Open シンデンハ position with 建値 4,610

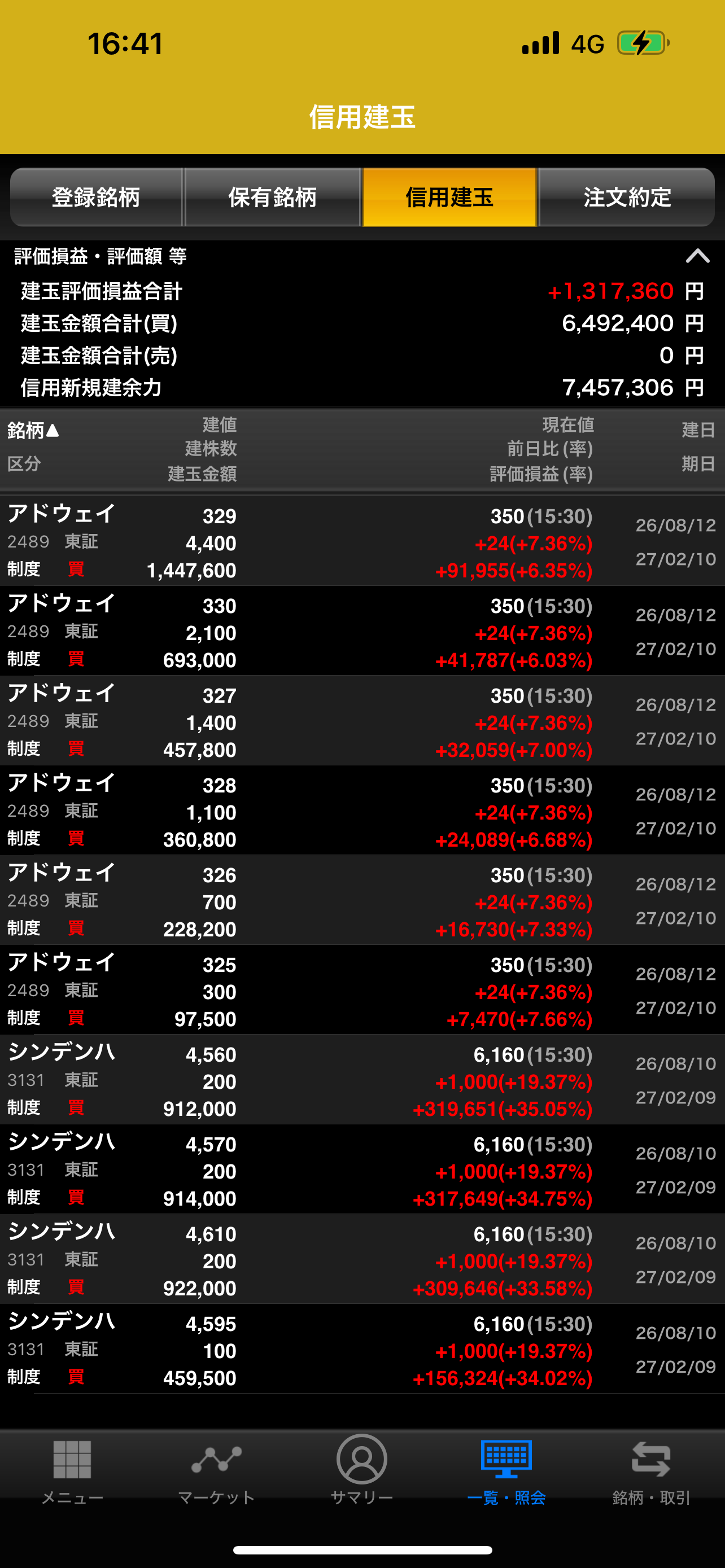(x=362, y=1259)
